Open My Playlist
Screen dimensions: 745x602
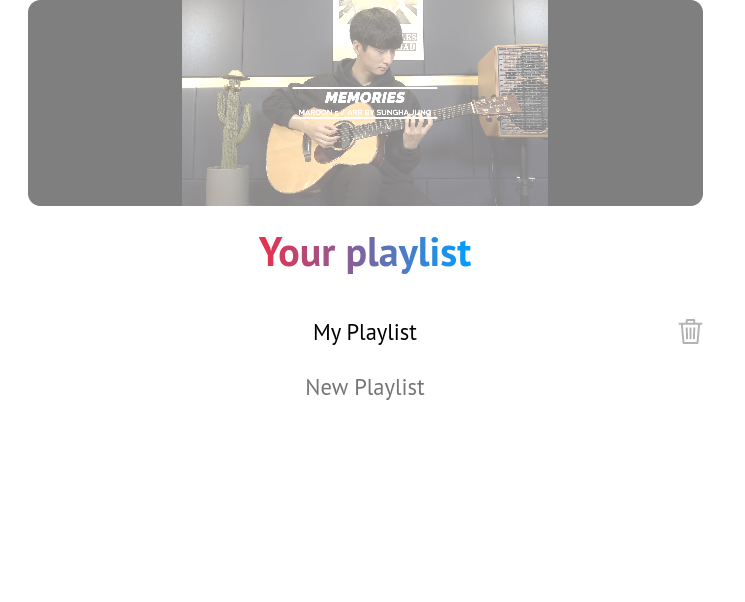(364, 332)
